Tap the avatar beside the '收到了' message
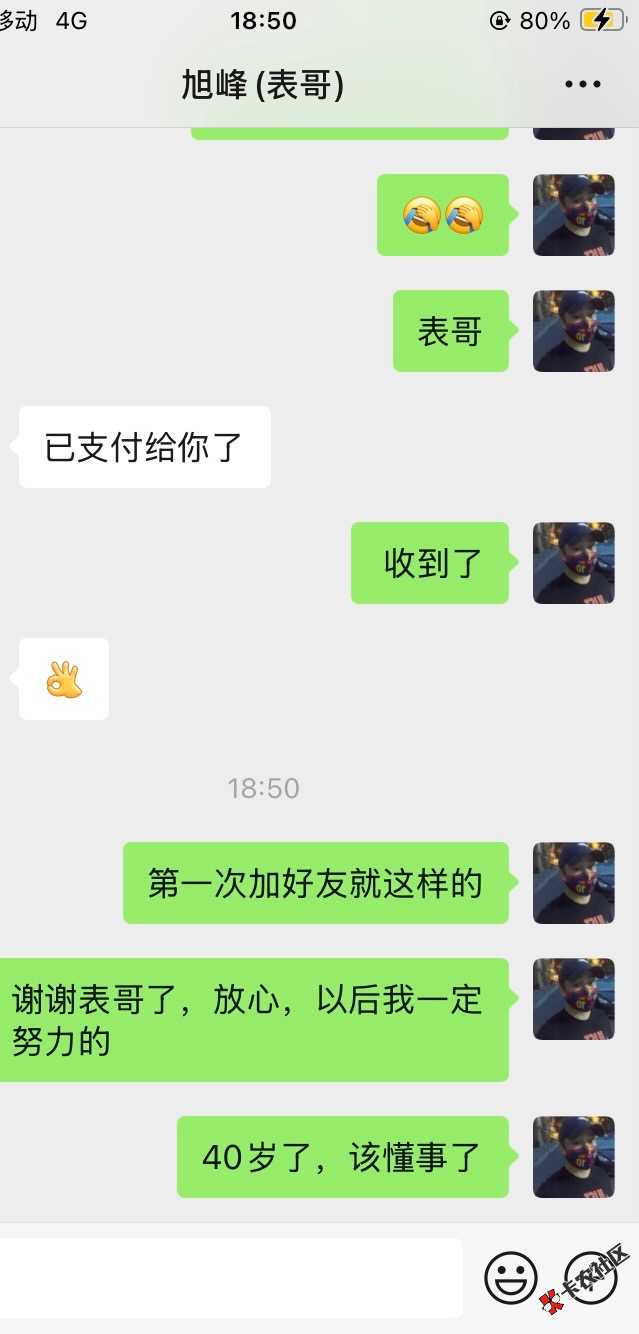The image size is (639, 1334). (573, 563)
